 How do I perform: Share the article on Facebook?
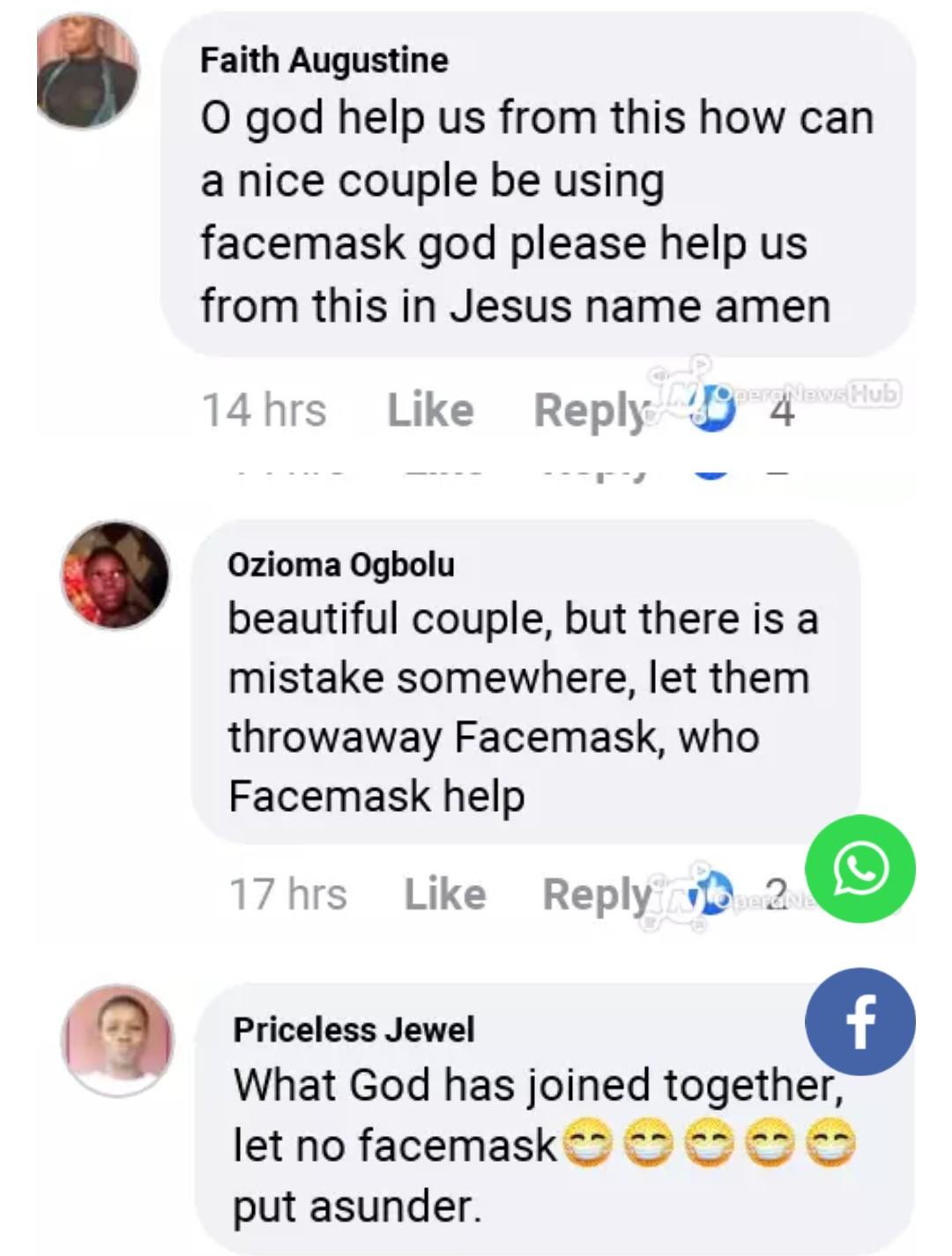(x=860, y=1022)
